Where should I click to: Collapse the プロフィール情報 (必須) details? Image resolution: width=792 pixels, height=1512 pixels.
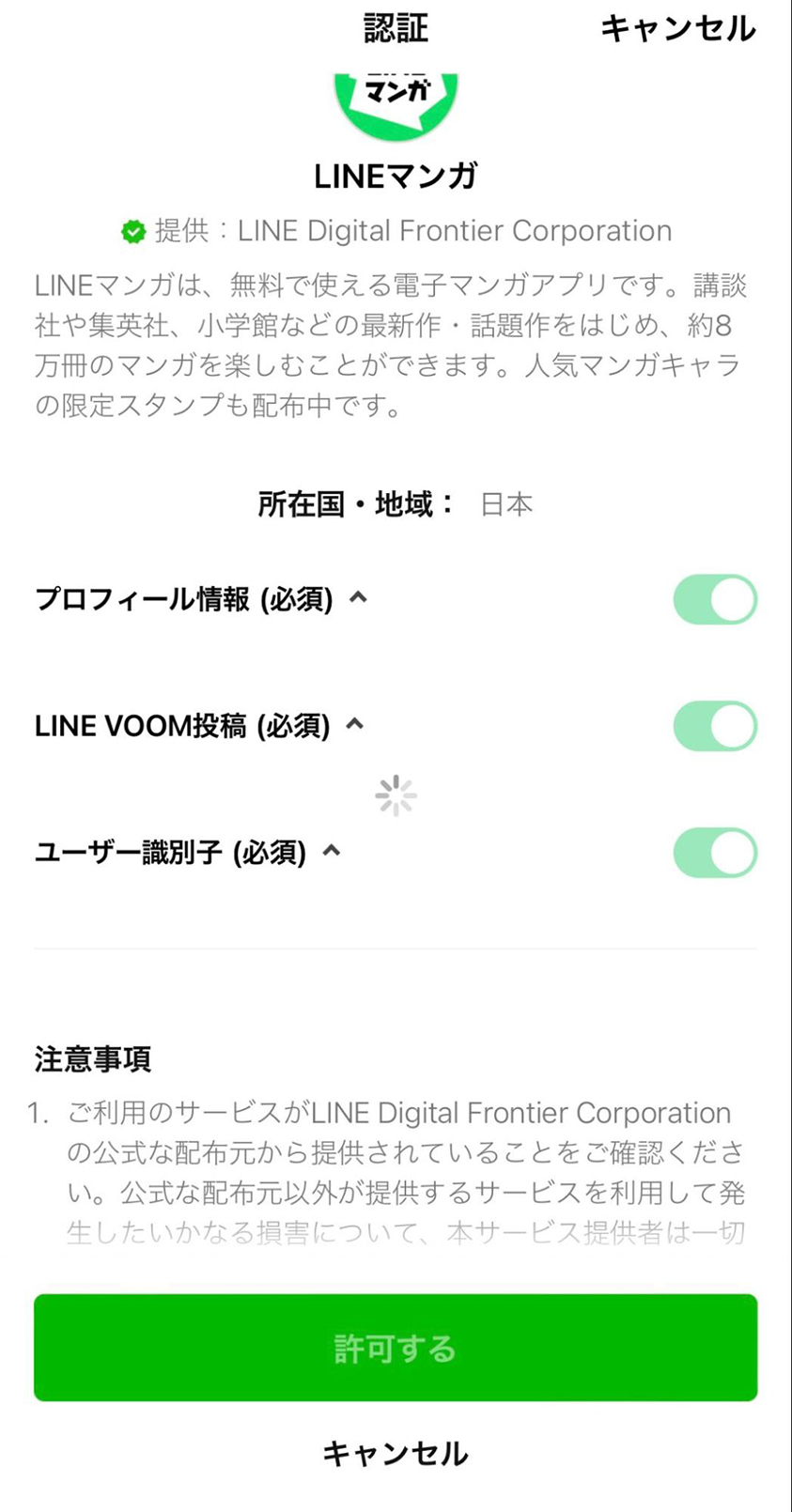(x=358, y=597)
